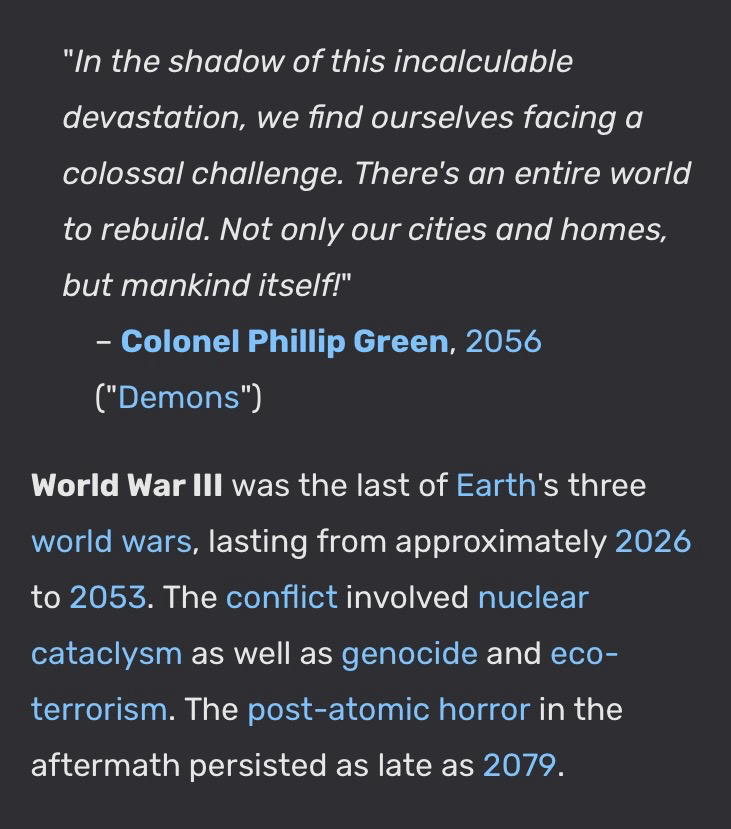Tap the genocide link

click(x=409, y=655)
